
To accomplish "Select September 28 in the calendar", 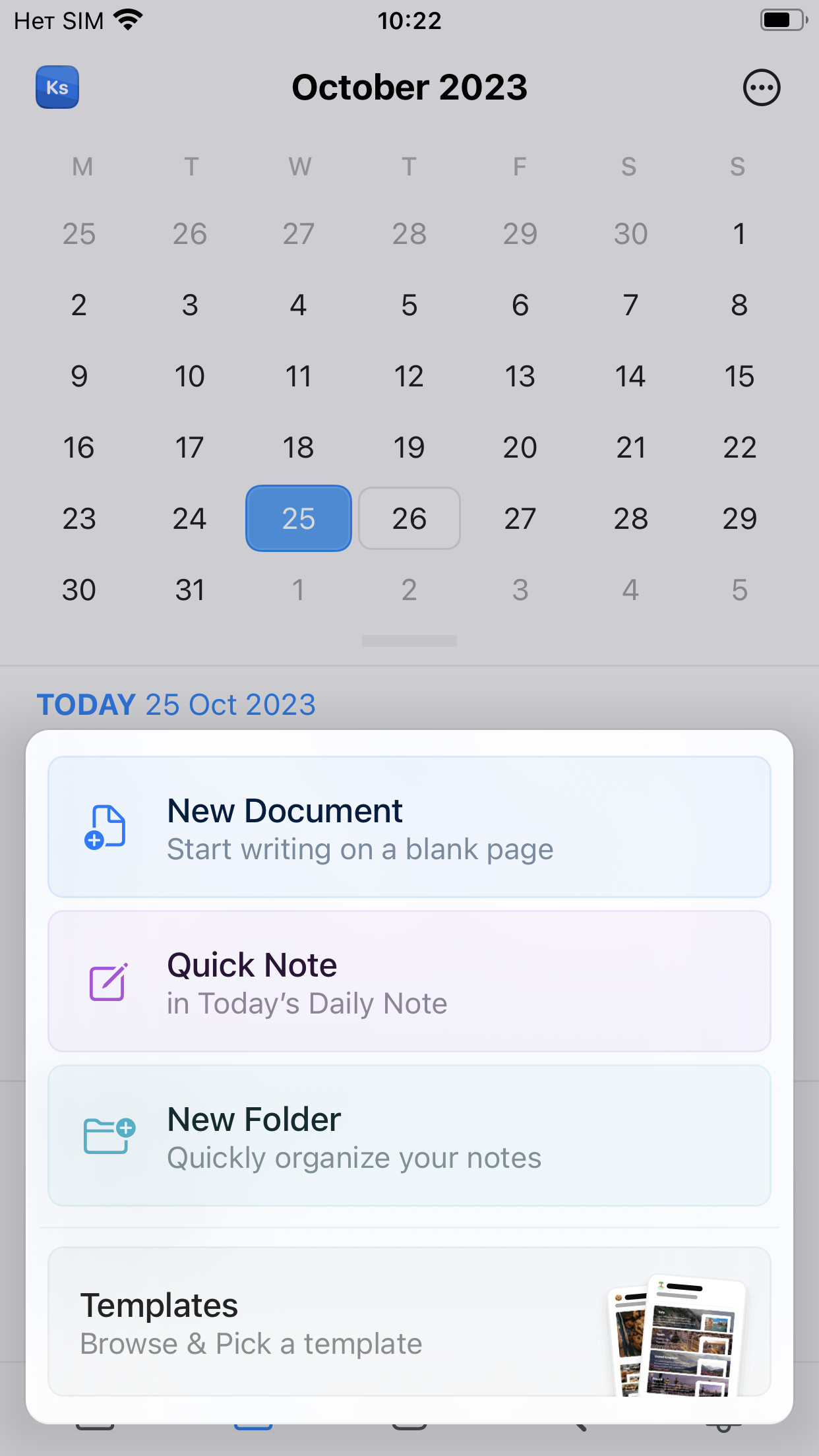I will click(x=409, y=233).
